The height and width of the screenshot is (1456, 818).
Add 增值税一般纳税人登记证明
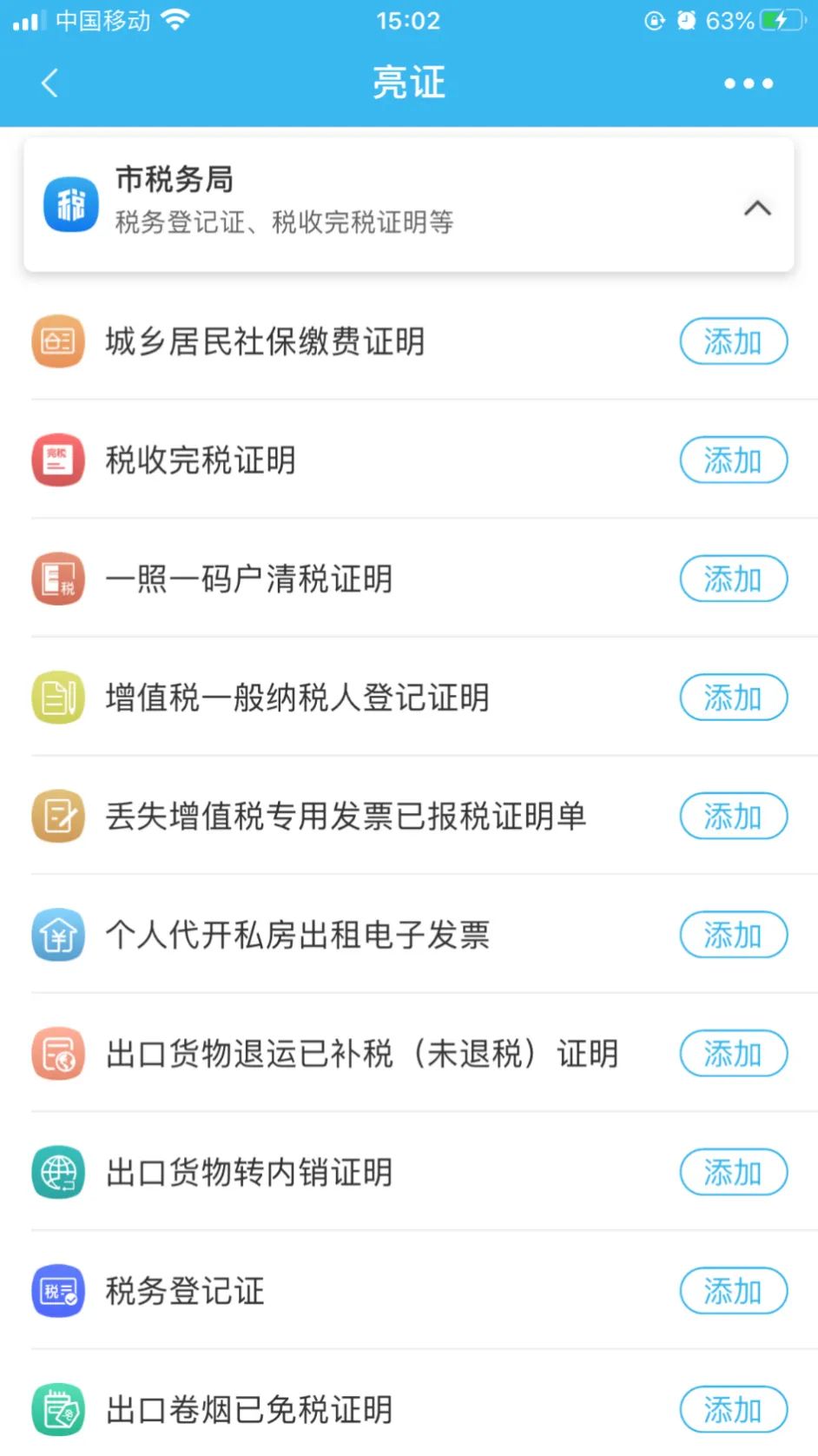pos(733,698)
